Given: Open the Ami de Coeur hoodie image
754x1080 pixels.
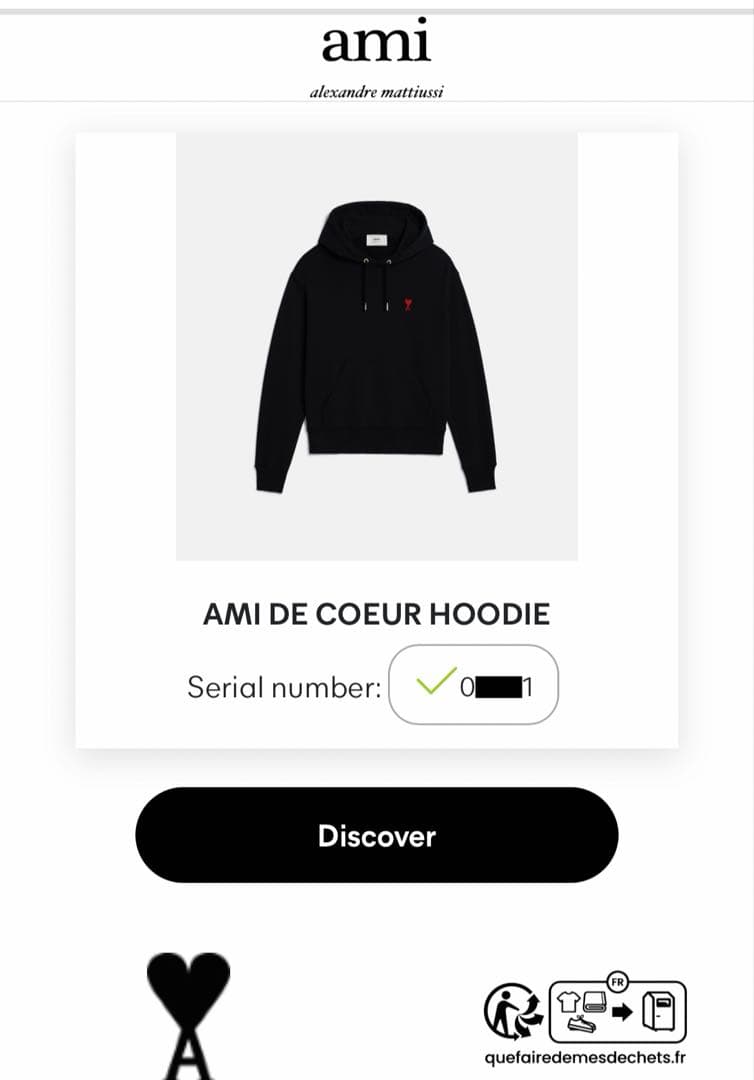Looking at the screenshot, I should [376, 346].
